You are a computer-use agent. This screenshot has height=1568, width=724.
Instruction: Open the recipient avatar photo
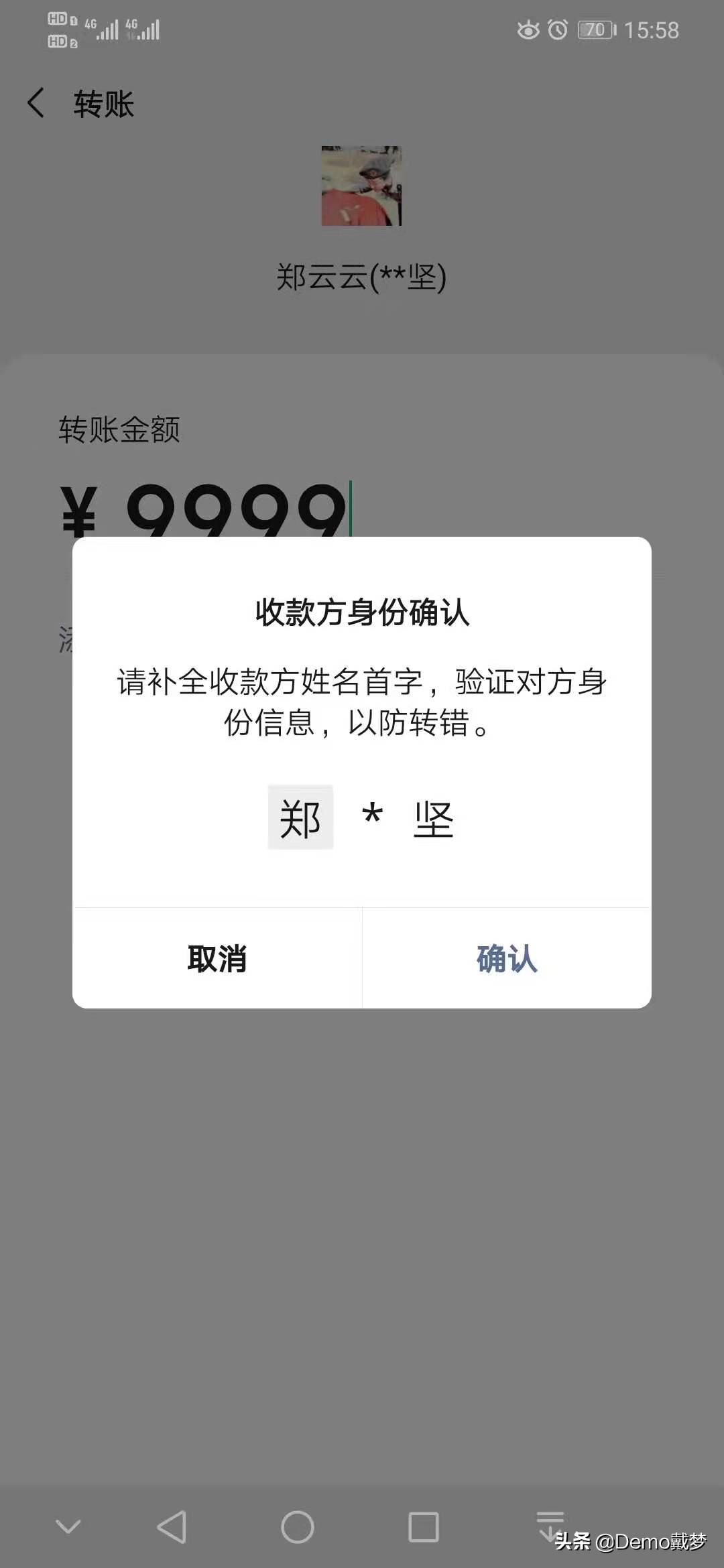point(361,188)
